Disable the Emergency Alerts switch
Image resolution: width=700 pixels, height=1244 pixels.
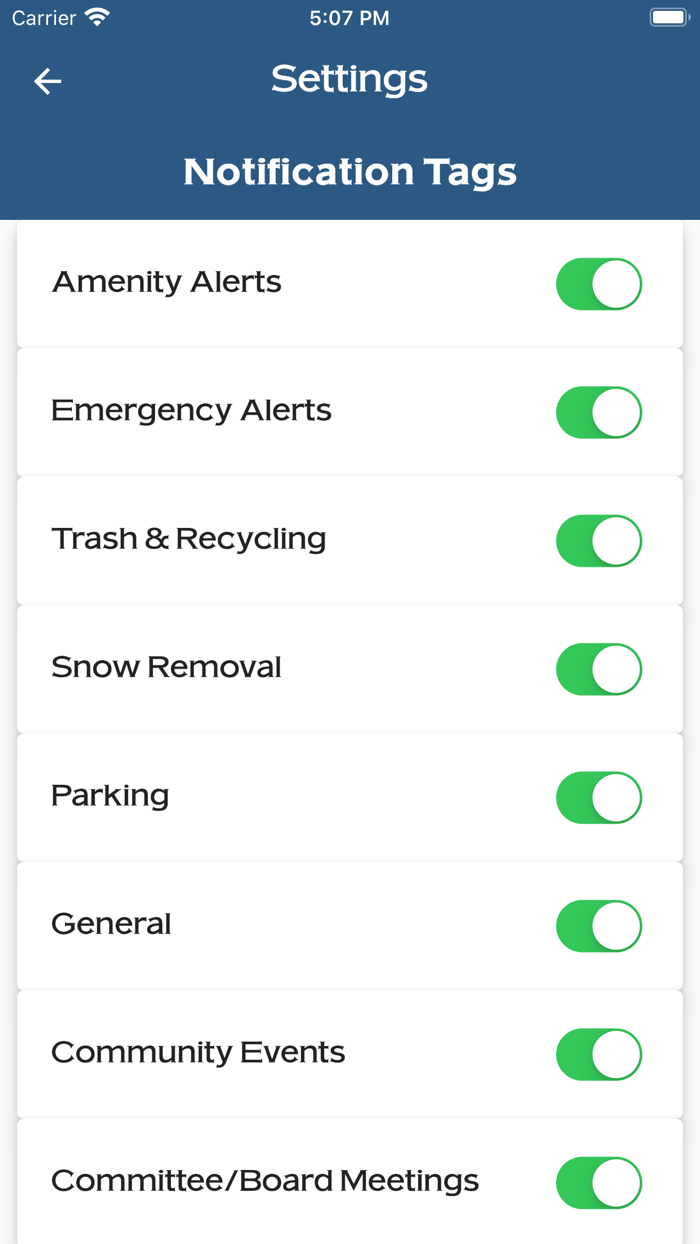click(x=599, y=412)
